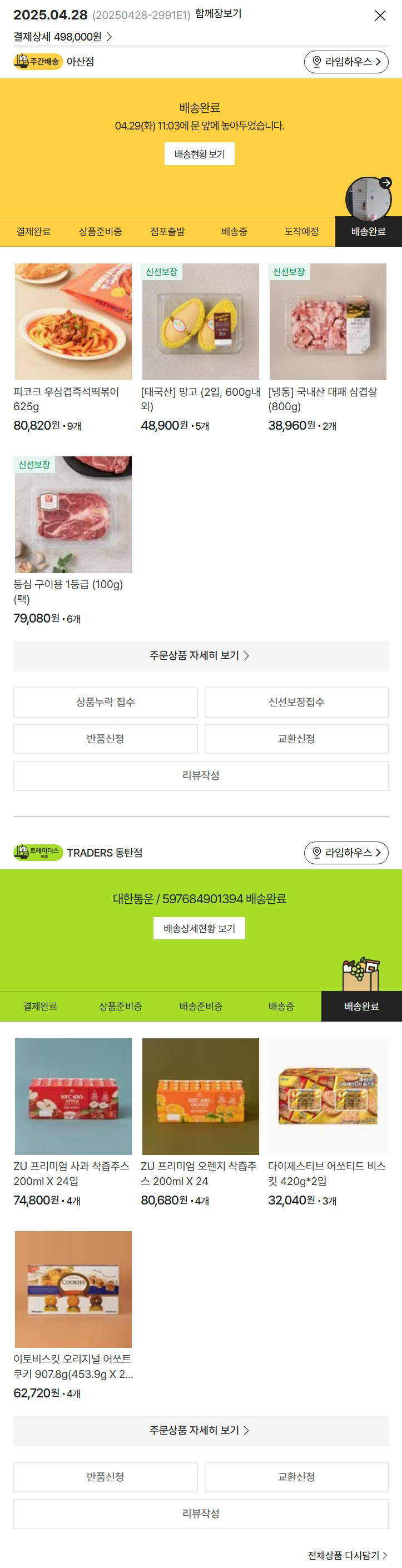View the delivery photo thumbnail
The width and height of the screenshot is (402, 1568).
(369, 198)
